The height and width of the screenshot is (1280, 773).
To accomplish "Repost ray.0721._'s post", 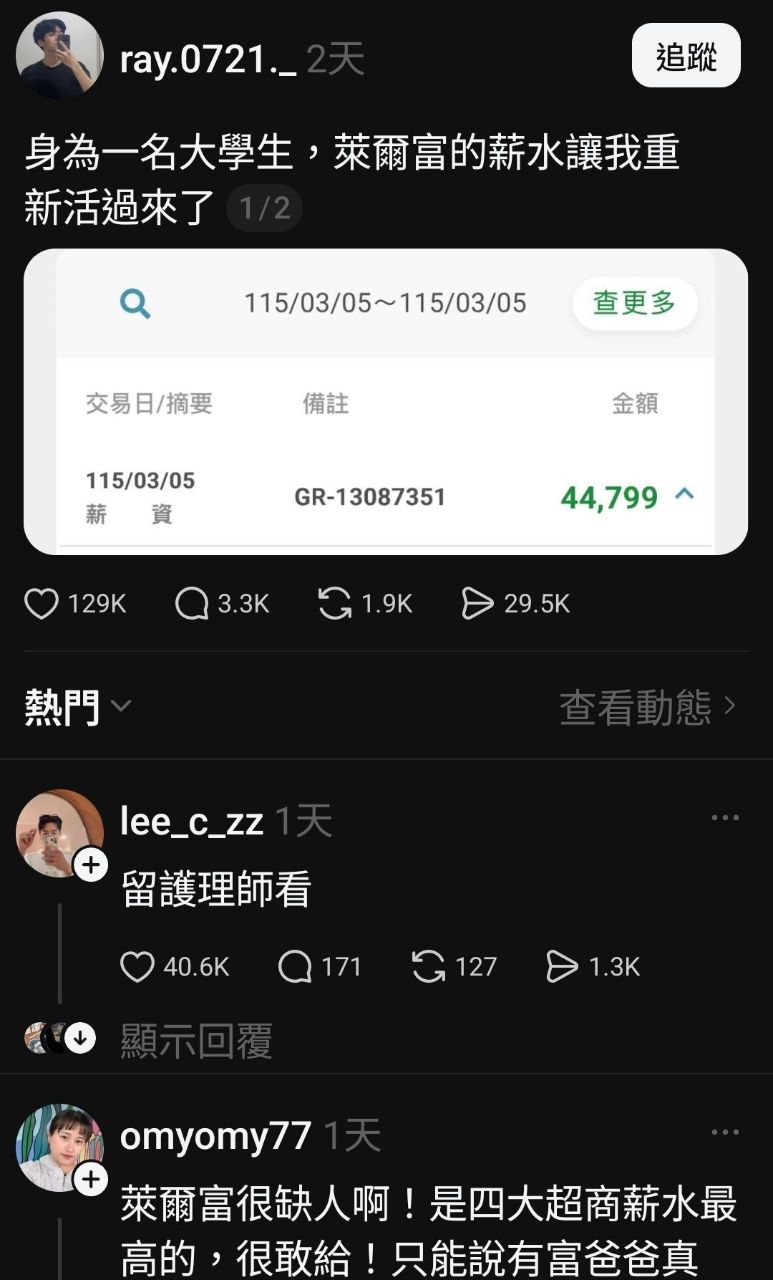I will point(335,604).
